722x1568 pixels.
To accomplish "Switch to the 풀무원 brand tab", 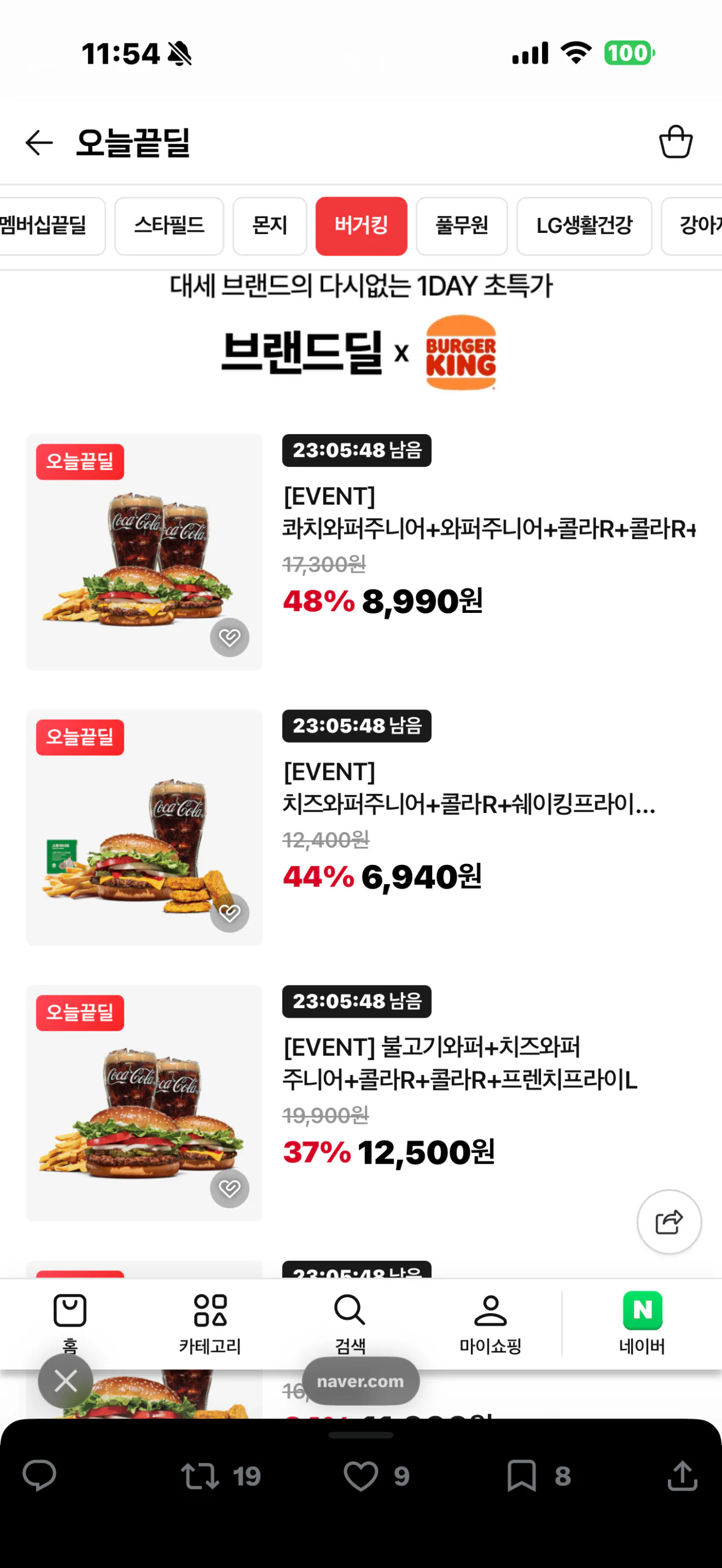I will (x=461, y=226).
